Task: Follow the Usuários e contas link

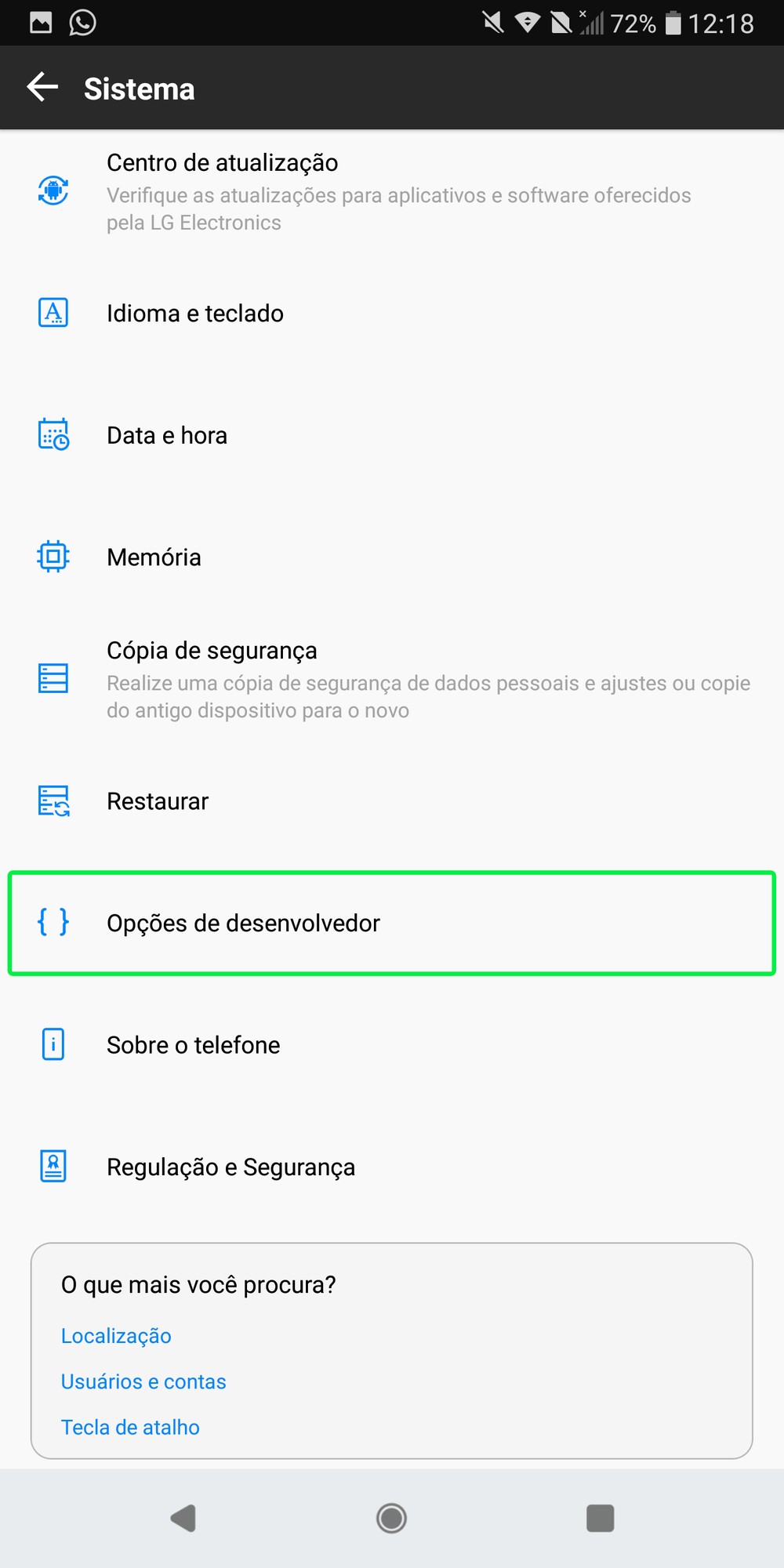Action: [x=143, y=1381]
